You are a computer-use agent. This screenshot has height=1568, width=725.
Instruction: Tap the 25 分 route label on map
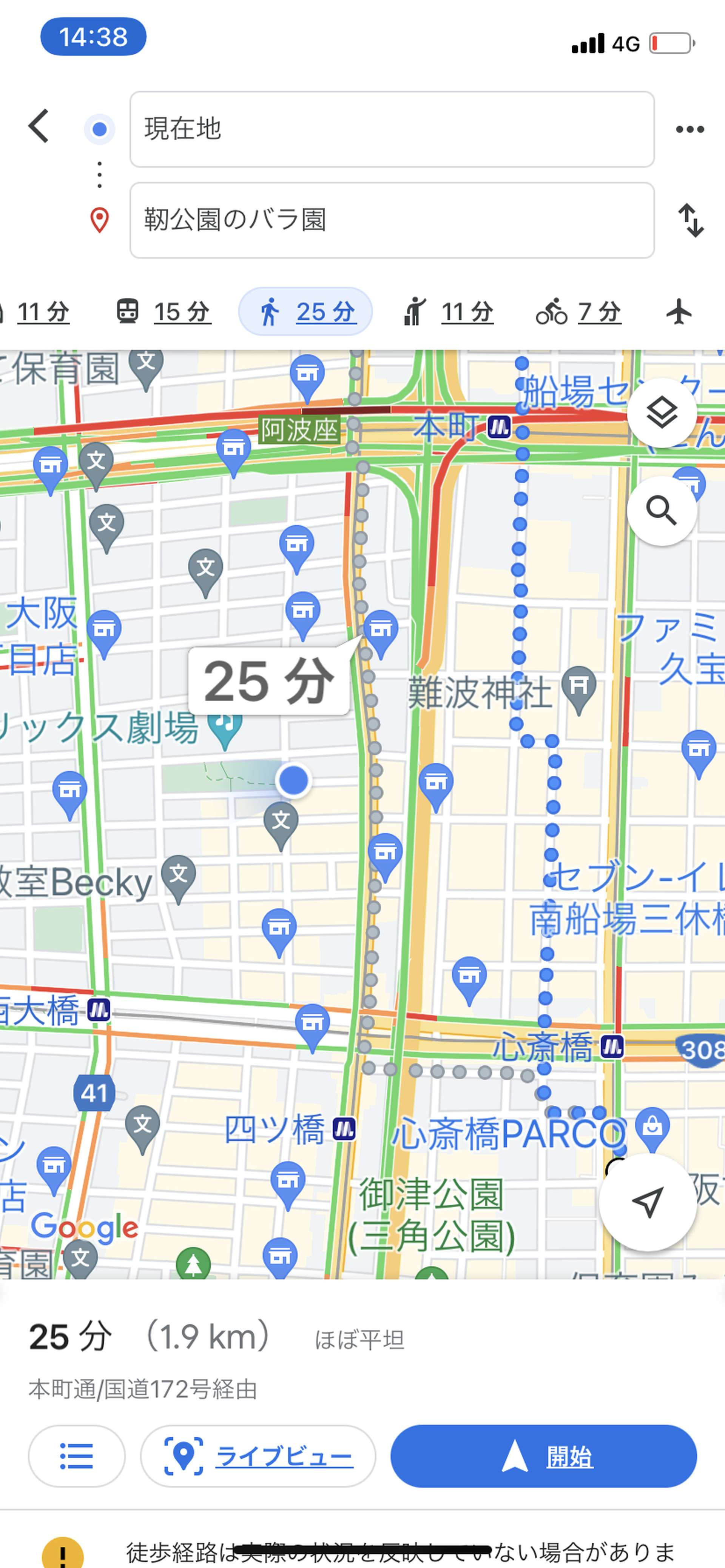tap(269, 681)
